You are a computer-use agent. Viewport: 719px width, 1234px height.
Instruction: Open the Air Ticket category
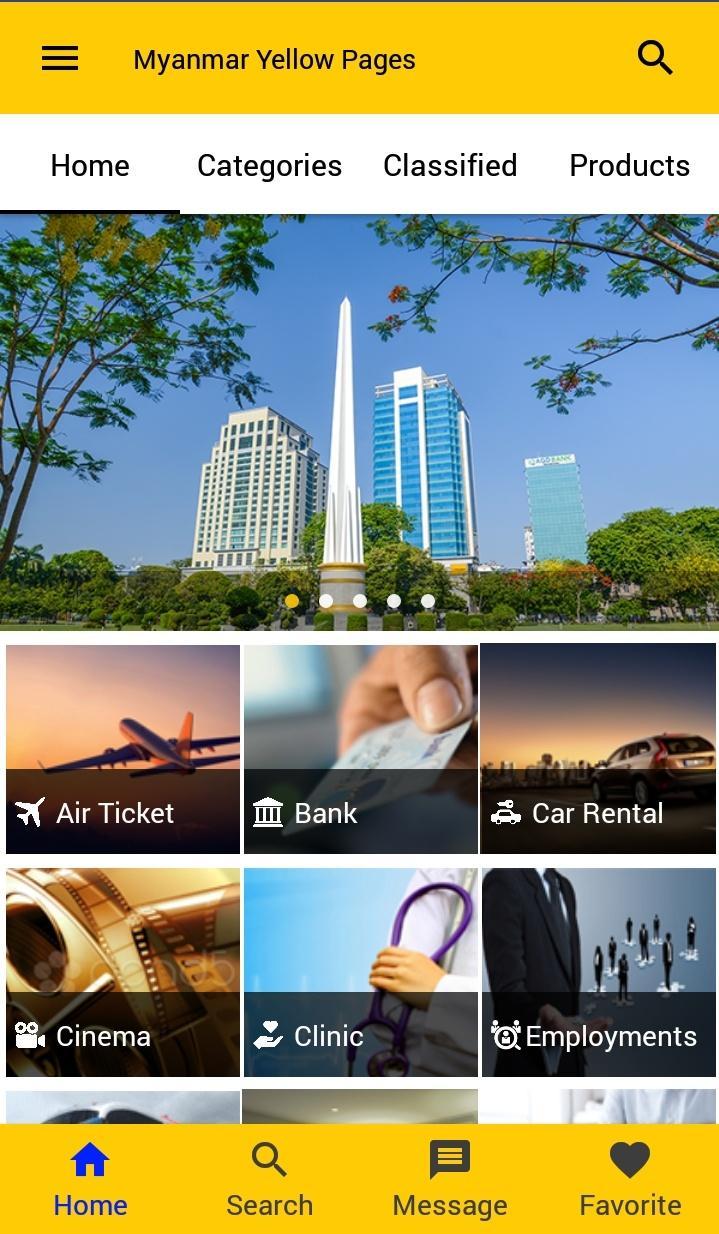click(x=123, y=749)
